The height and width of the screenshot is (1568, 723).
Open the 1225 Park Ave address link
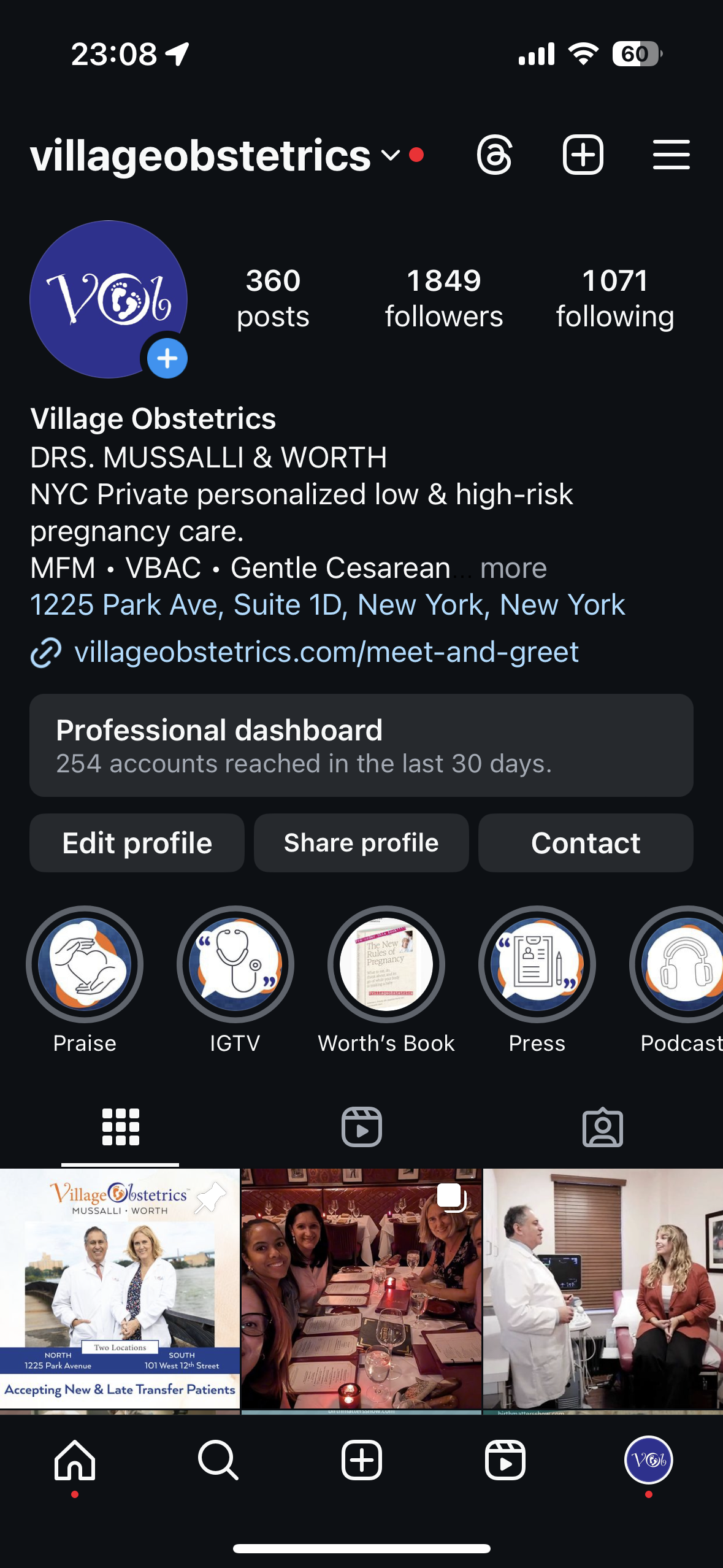tap(327, 605)
